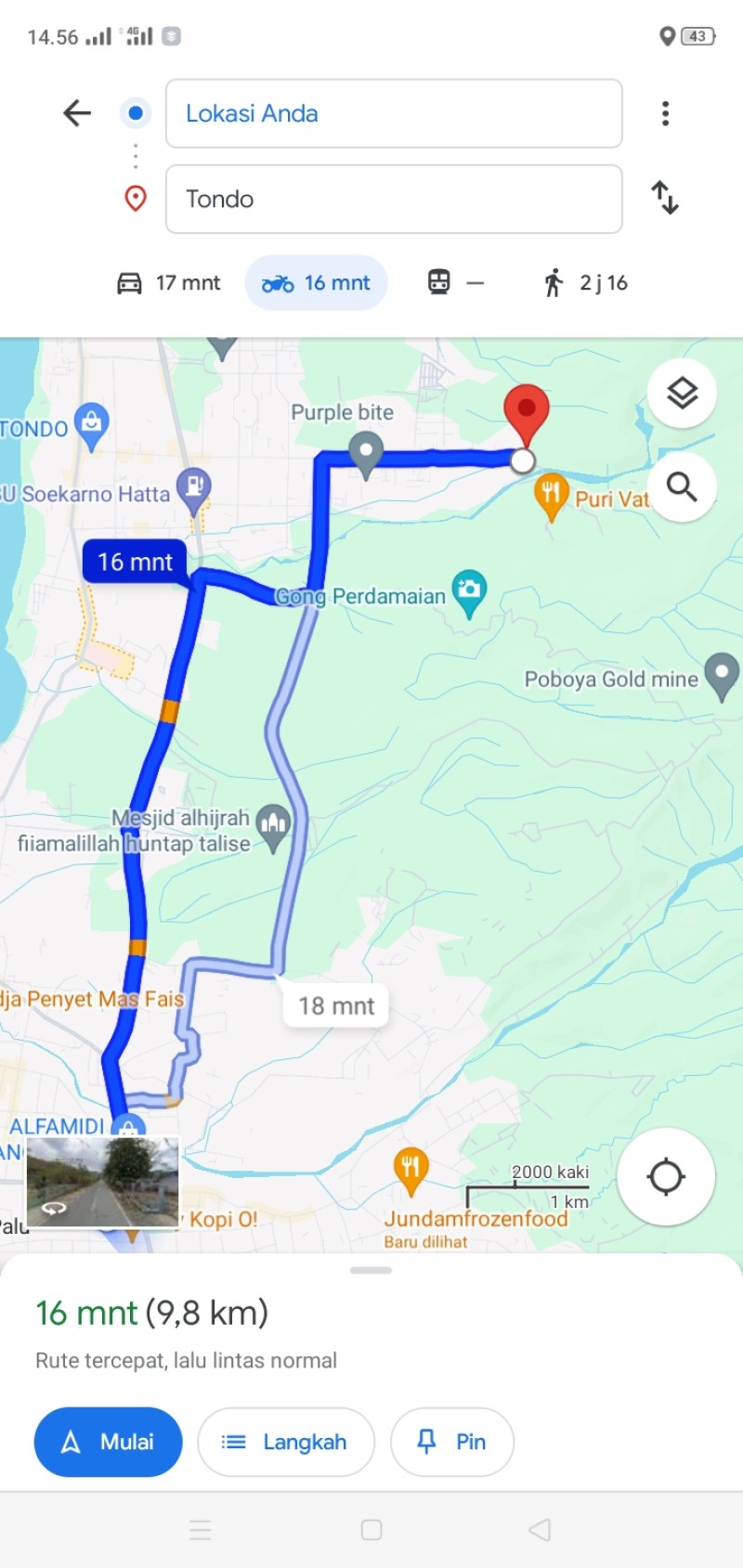Select motorcycle mode 16 mnt

(316, 282)
